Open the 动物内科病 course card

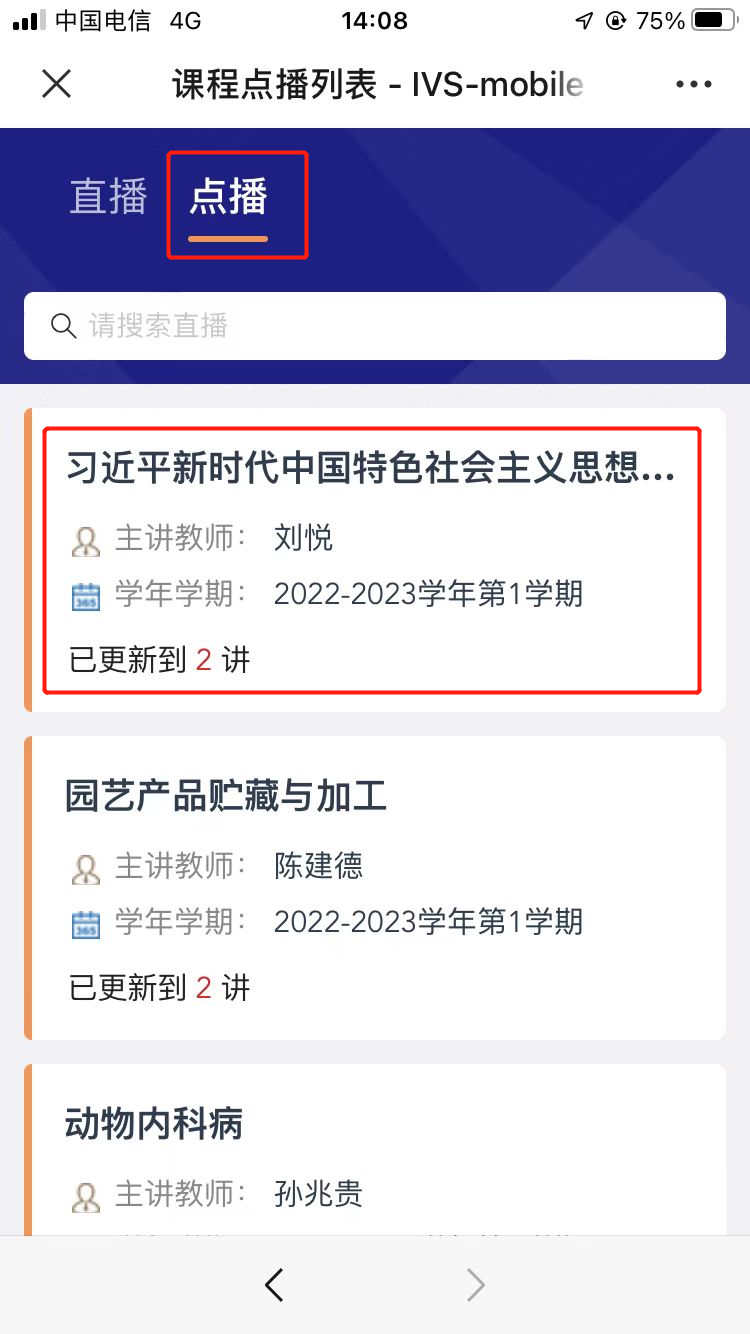[375, 1150]
